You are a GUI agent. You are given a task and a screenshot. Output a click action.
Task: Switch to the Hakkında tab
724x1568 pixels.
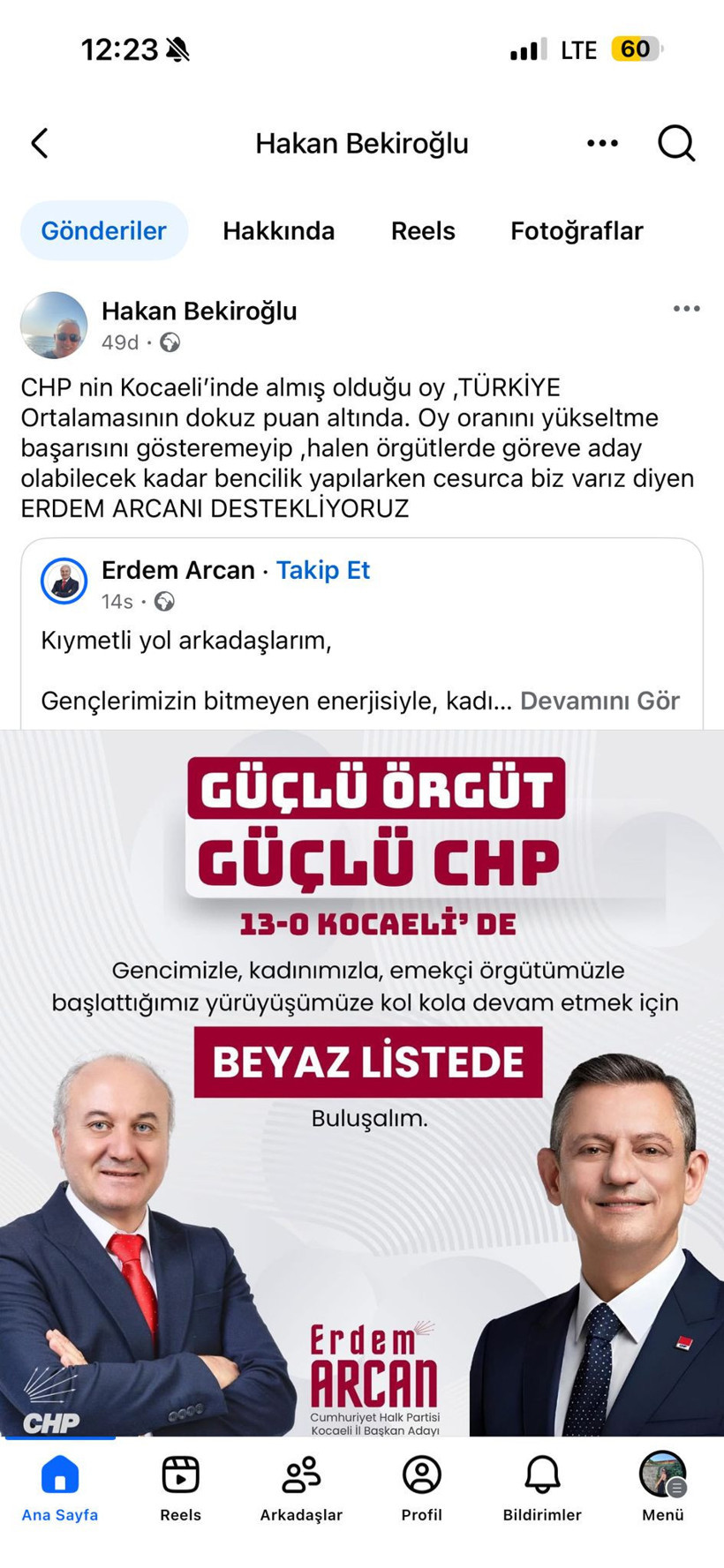pos(278,231)
